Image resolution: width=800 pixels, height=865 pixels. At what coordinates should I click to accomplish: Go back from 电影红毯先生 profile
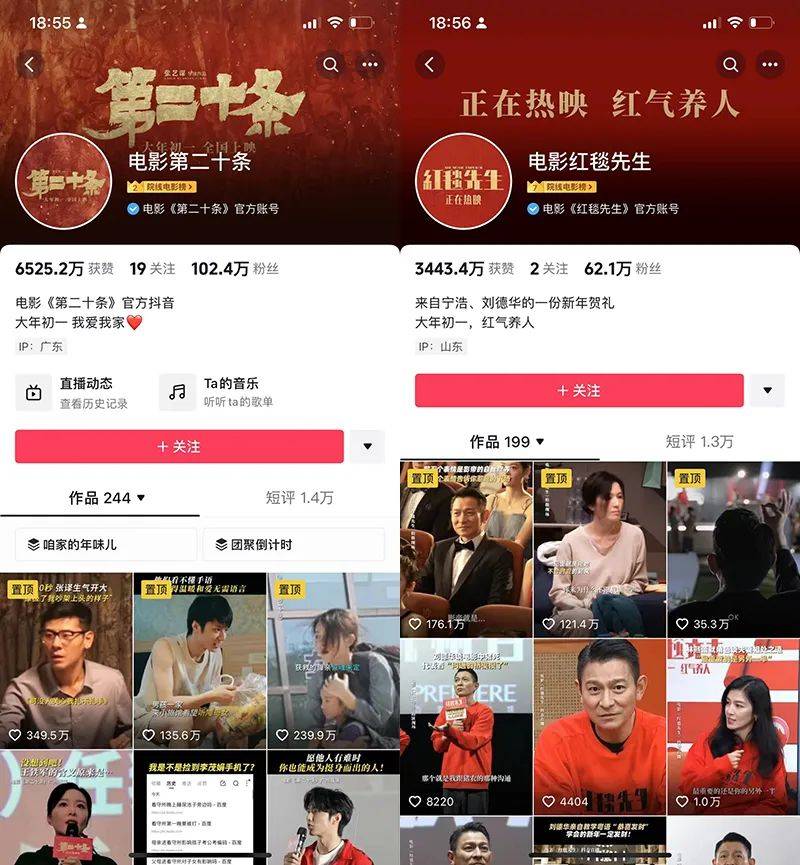coord(430,65)
